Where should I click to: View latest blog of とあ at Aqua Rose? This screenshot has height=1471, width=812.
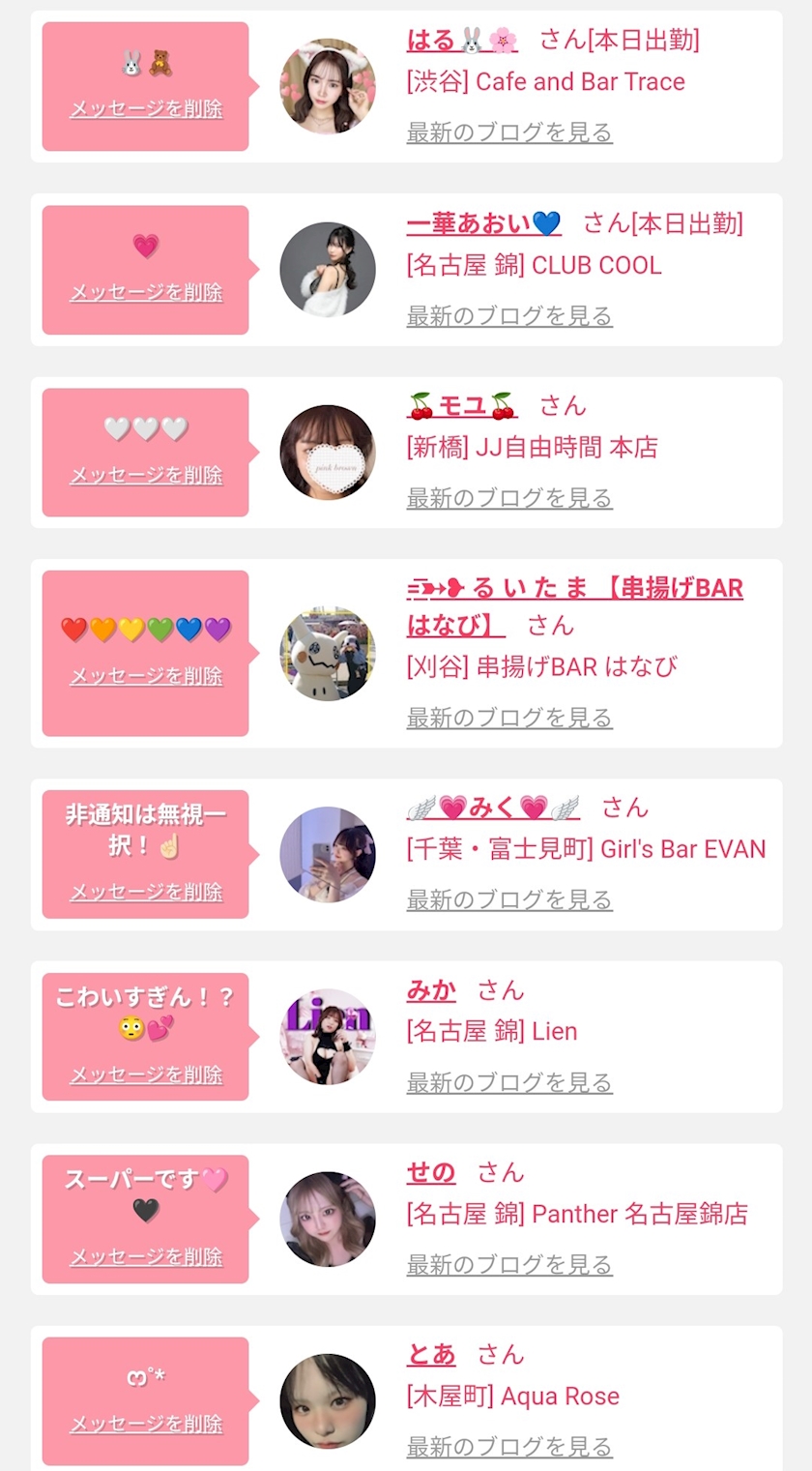(x=509, y=1447)
